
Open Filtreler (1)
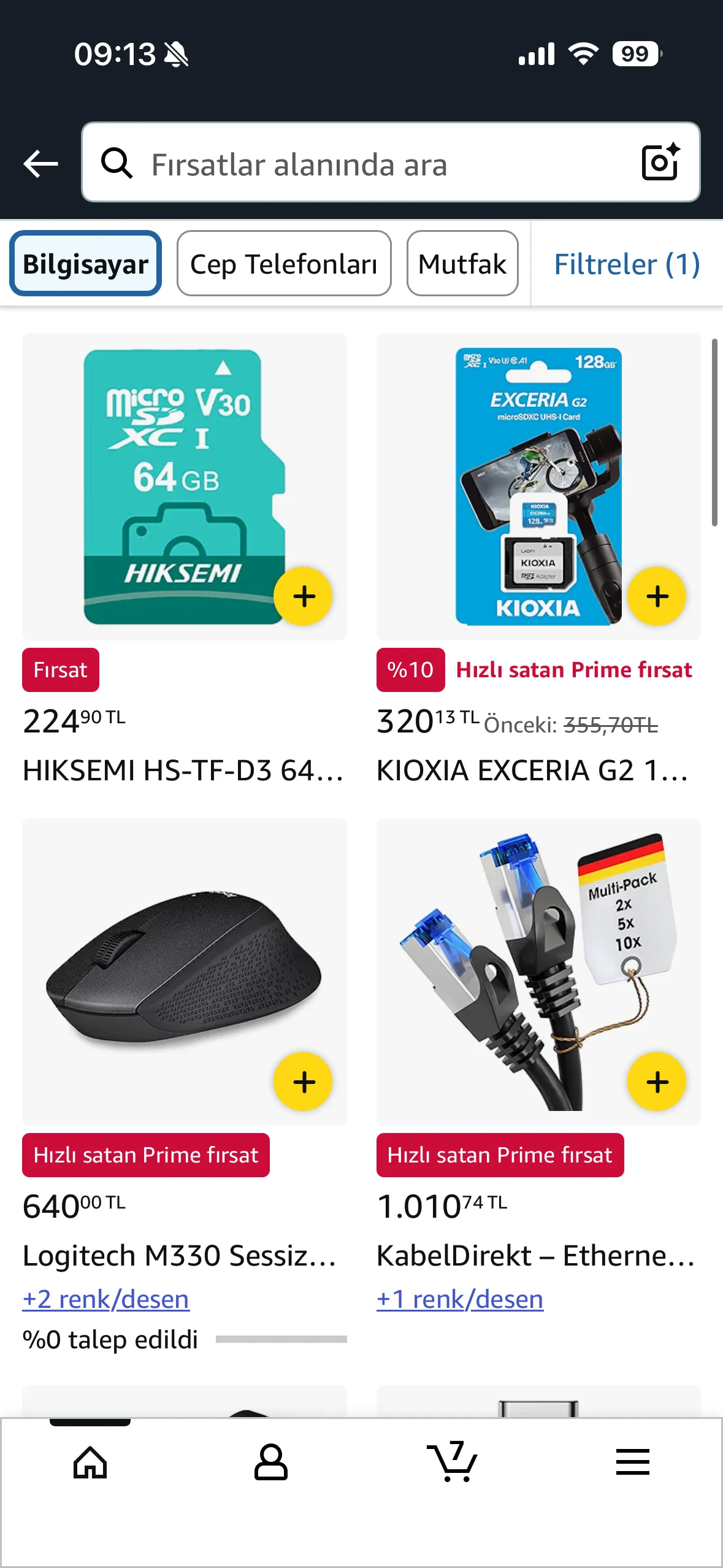point(627,264)
